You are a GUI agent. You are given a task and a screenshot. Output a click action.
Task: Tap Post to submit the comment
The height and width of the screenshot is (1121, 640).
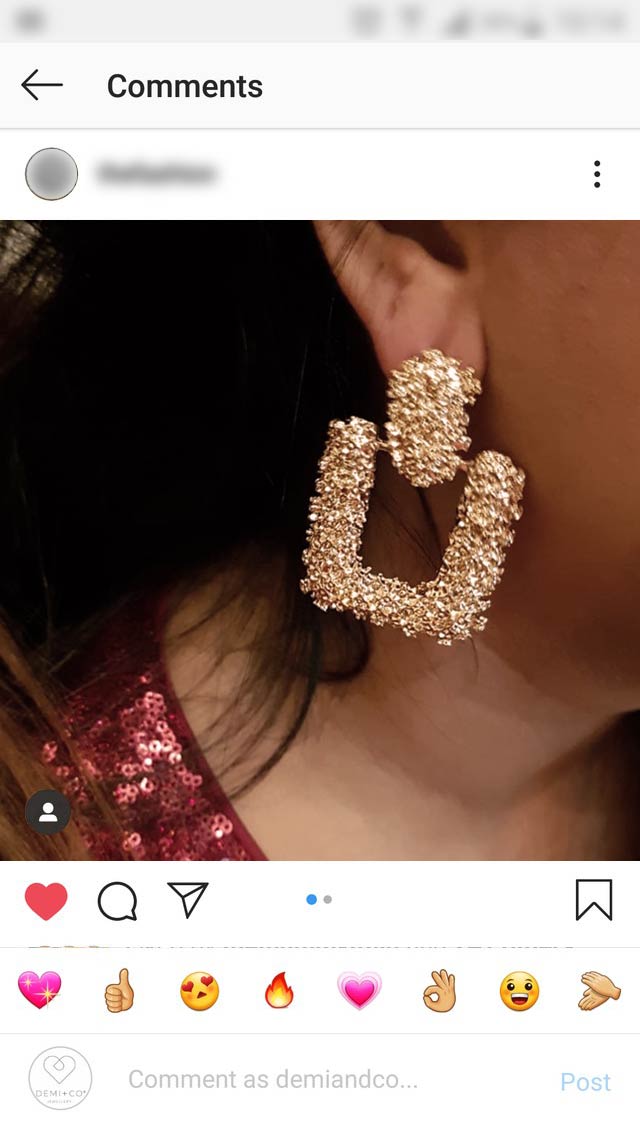click(x=585, y=1082)
